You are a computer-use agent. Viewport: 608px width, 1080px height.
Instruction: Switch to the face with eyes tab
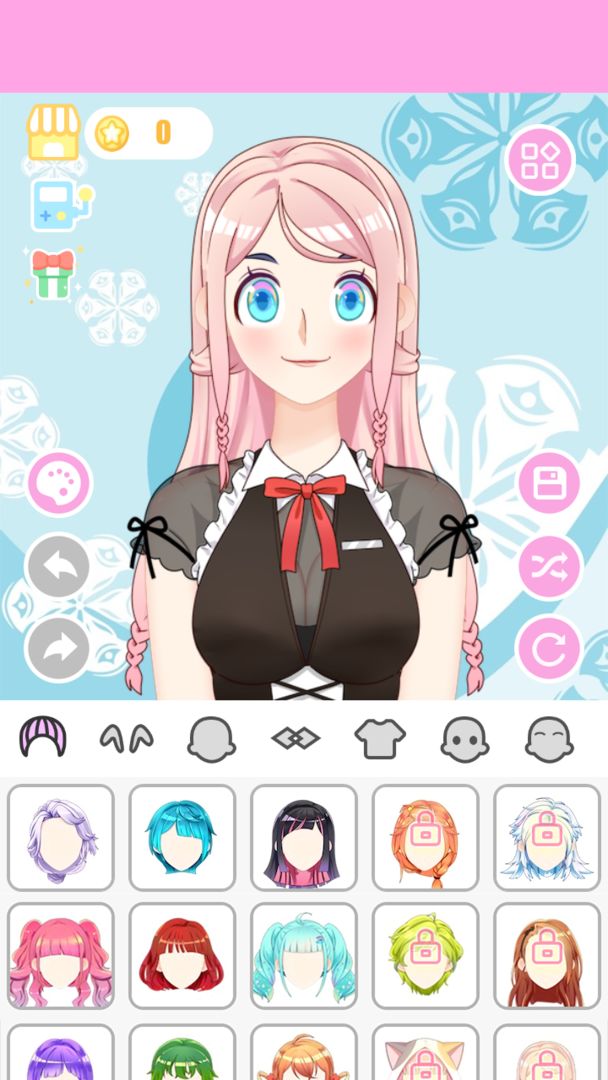(x=464, y=739)
